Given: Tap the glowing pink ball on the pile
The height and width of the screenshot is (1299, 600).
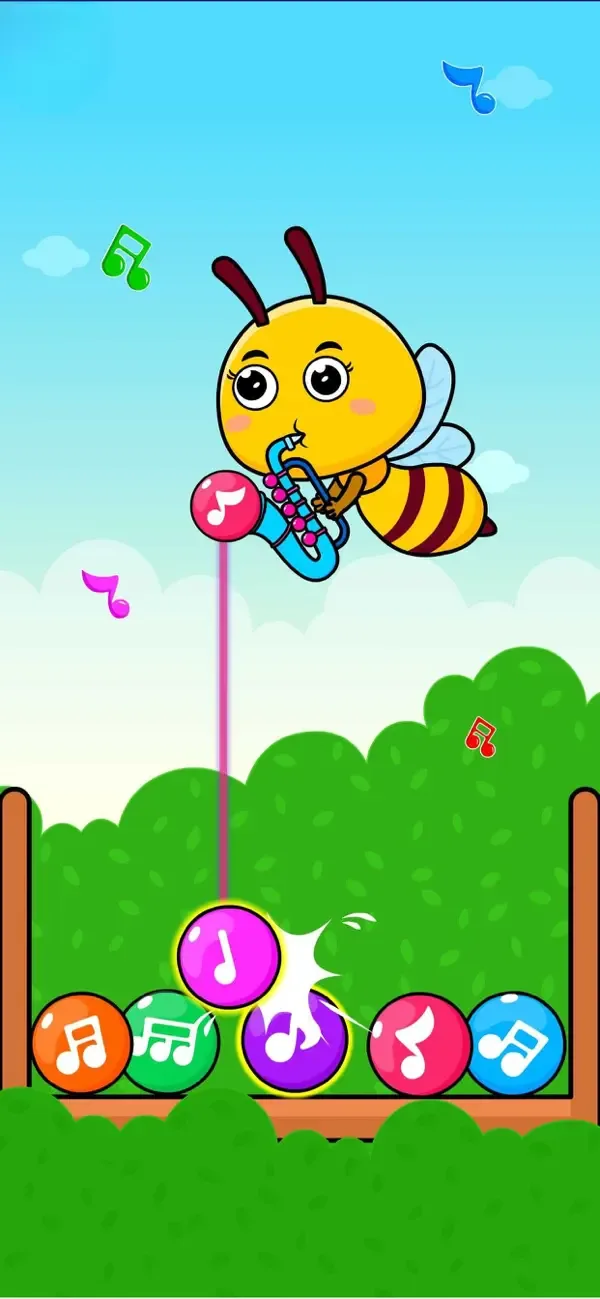Looking at the screenshot, I should 229,956.
